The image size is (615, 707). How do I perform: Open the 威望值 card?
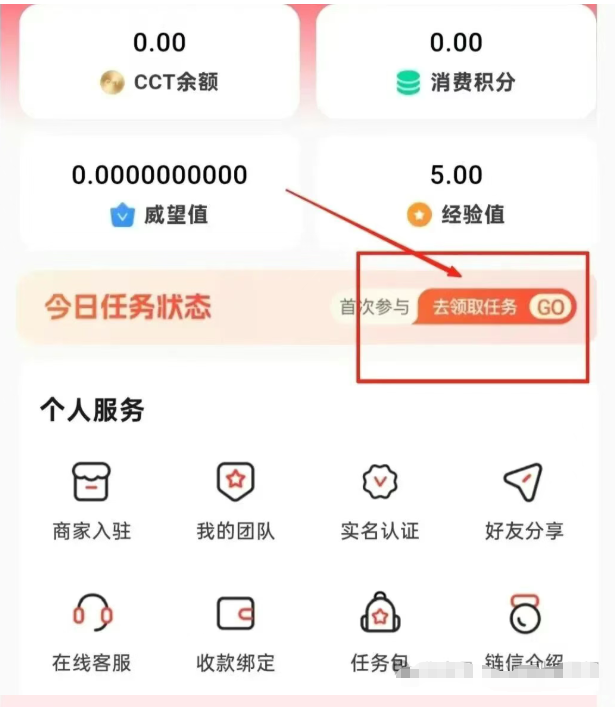(159, 194)
